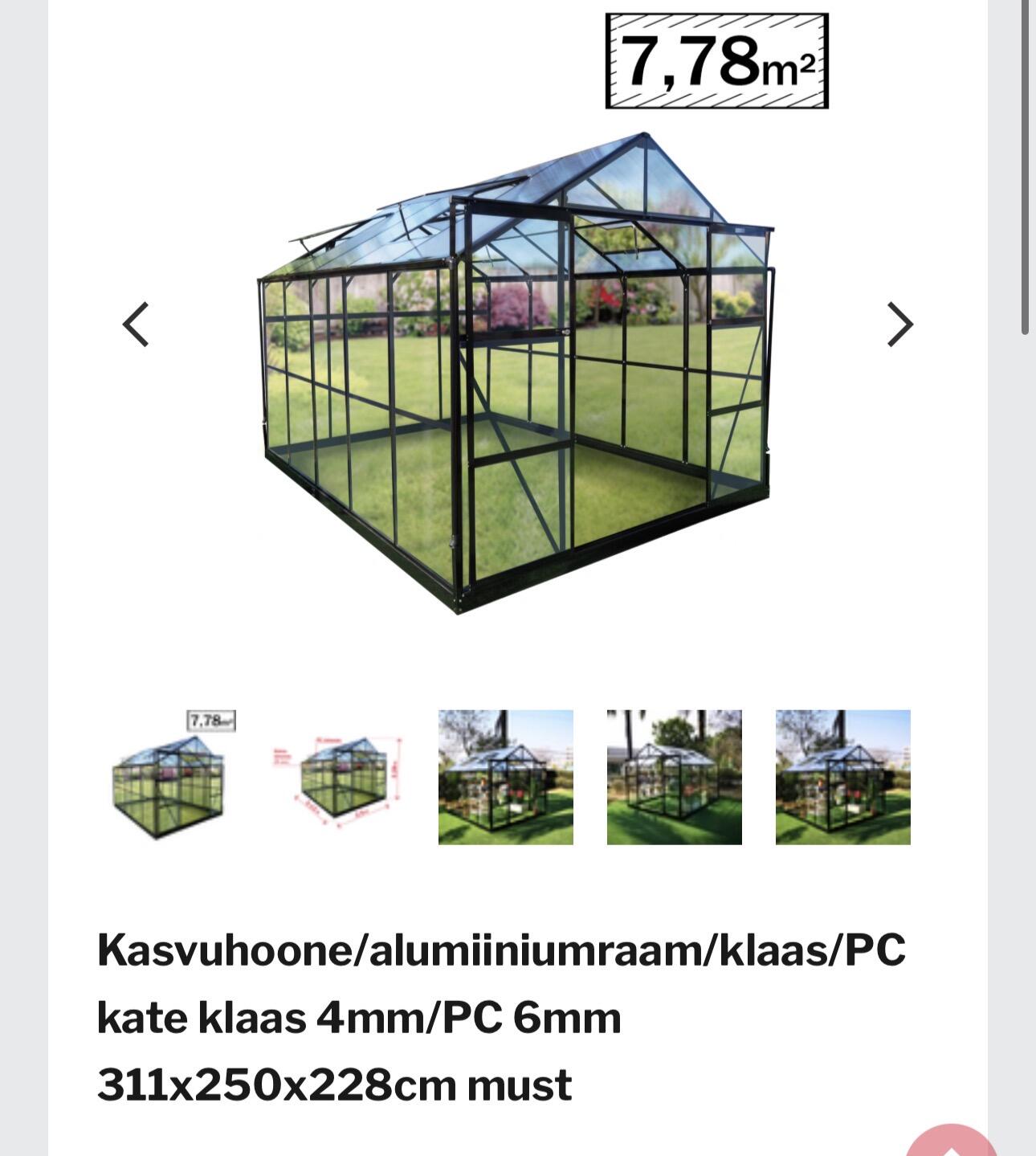Tap the pink floating button at bottom corner

951,1141
